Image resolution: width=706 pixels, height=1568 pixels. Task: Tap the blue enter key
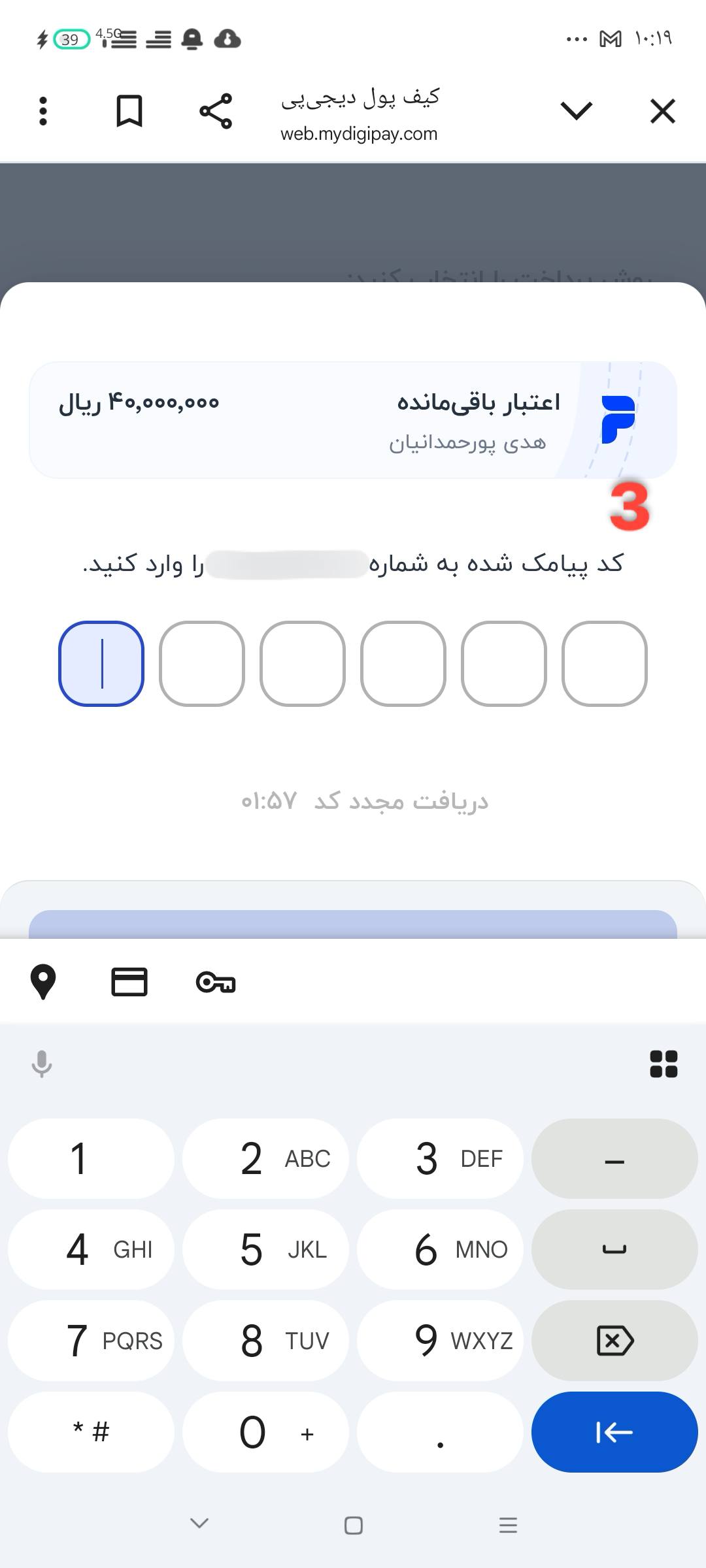(x=614, y=1432)
